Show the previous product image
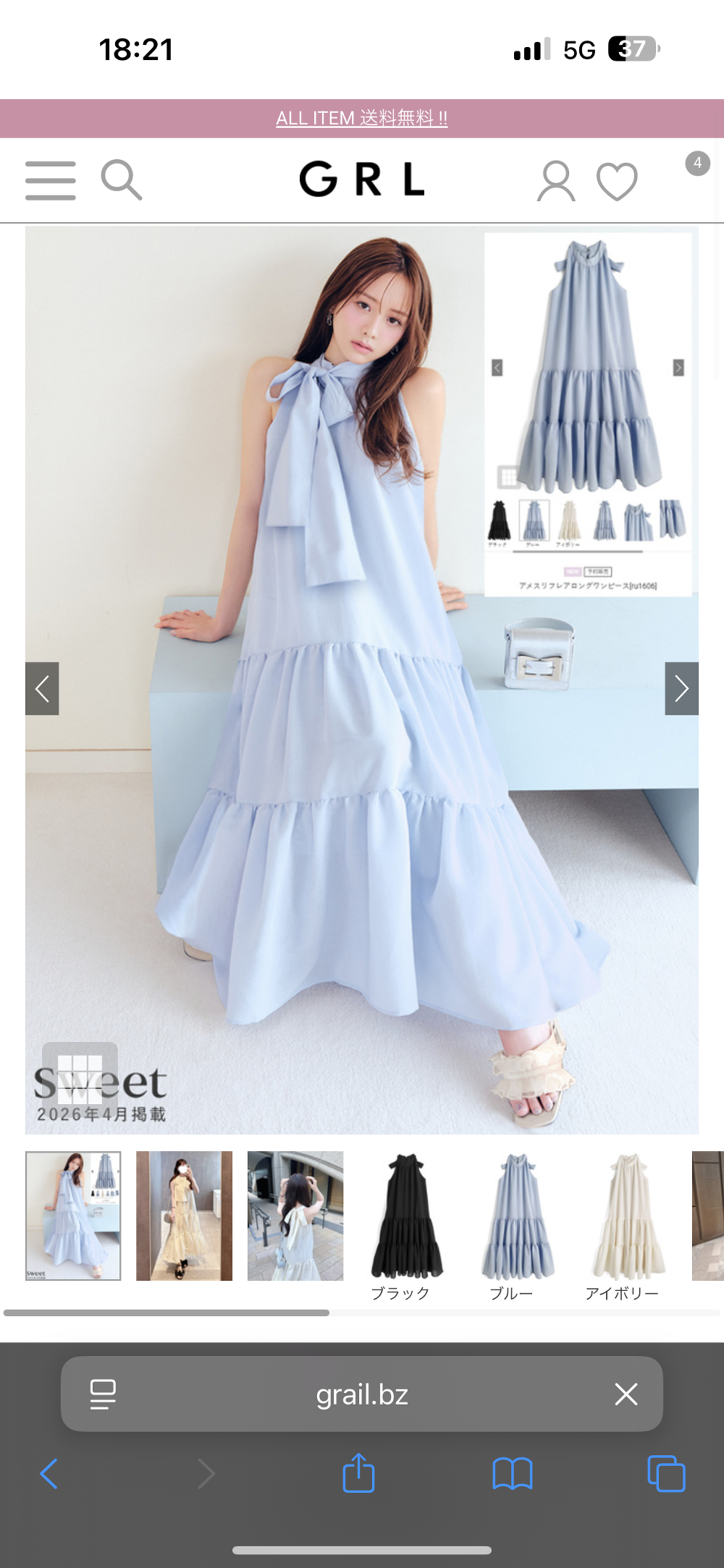The image size is (724, 1568). click(42, 688)
